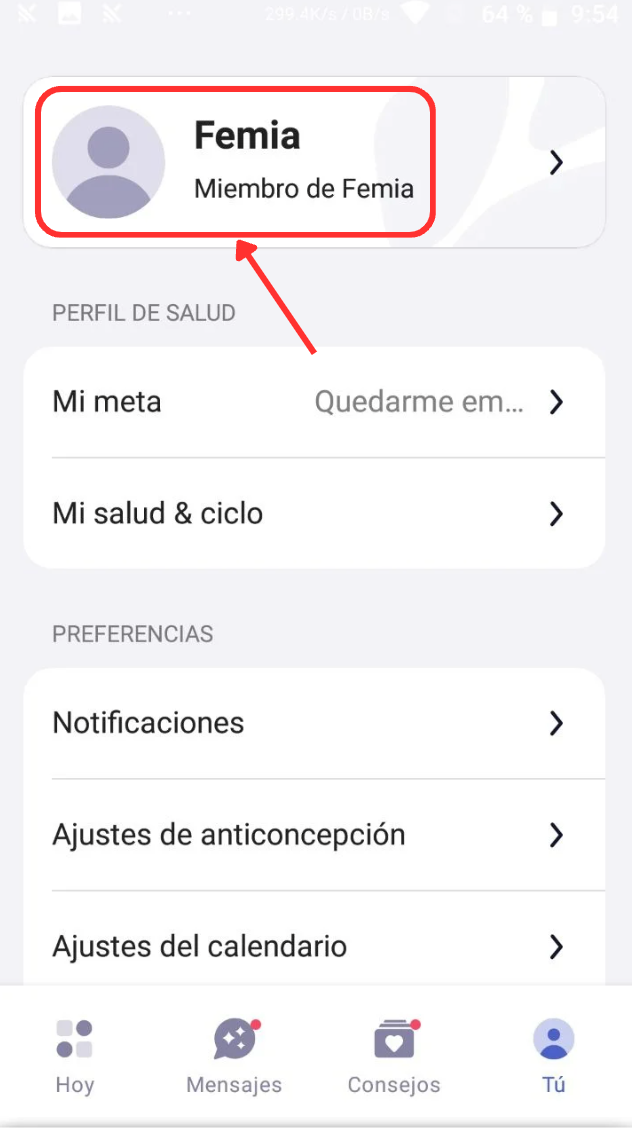This screenshot has width=632, height=1128.
Task: Switch to the Mensajes tab
Action: pos(234,1055)
